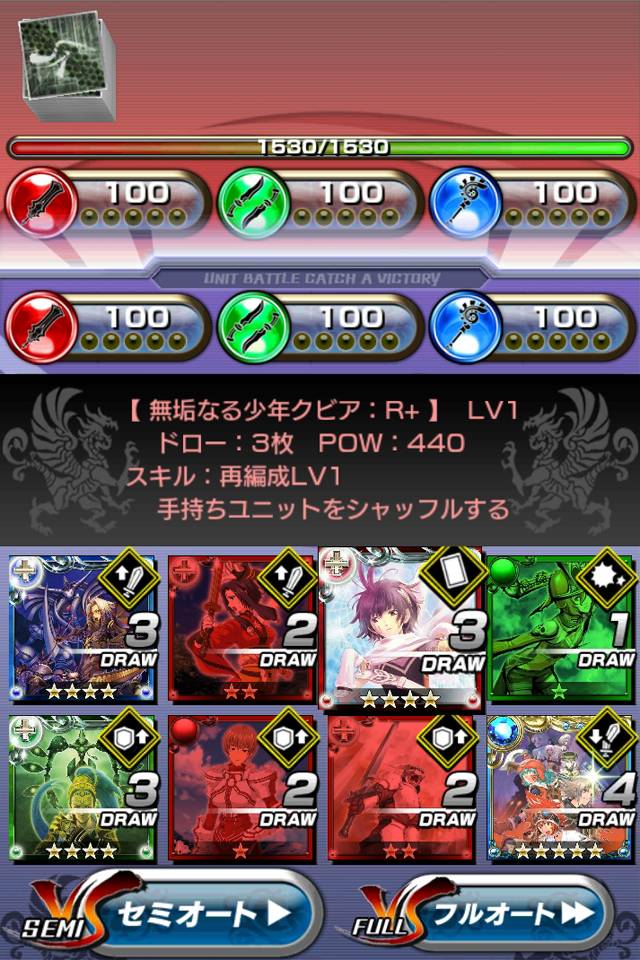Tap the red two-star gunner card

401,786
